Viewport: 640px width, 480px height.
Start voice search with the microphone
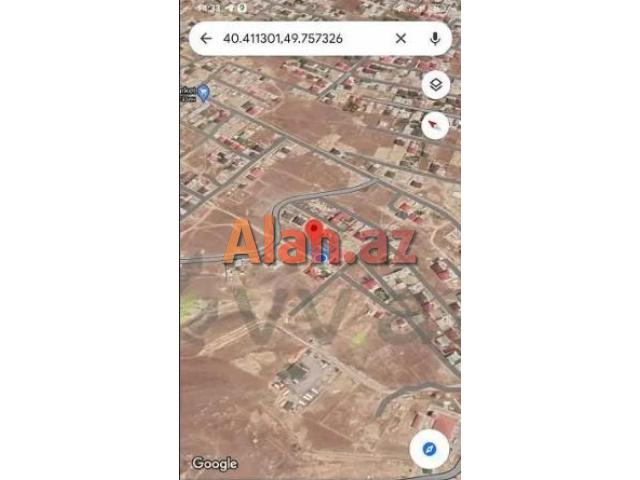click(x=434, y=39)
